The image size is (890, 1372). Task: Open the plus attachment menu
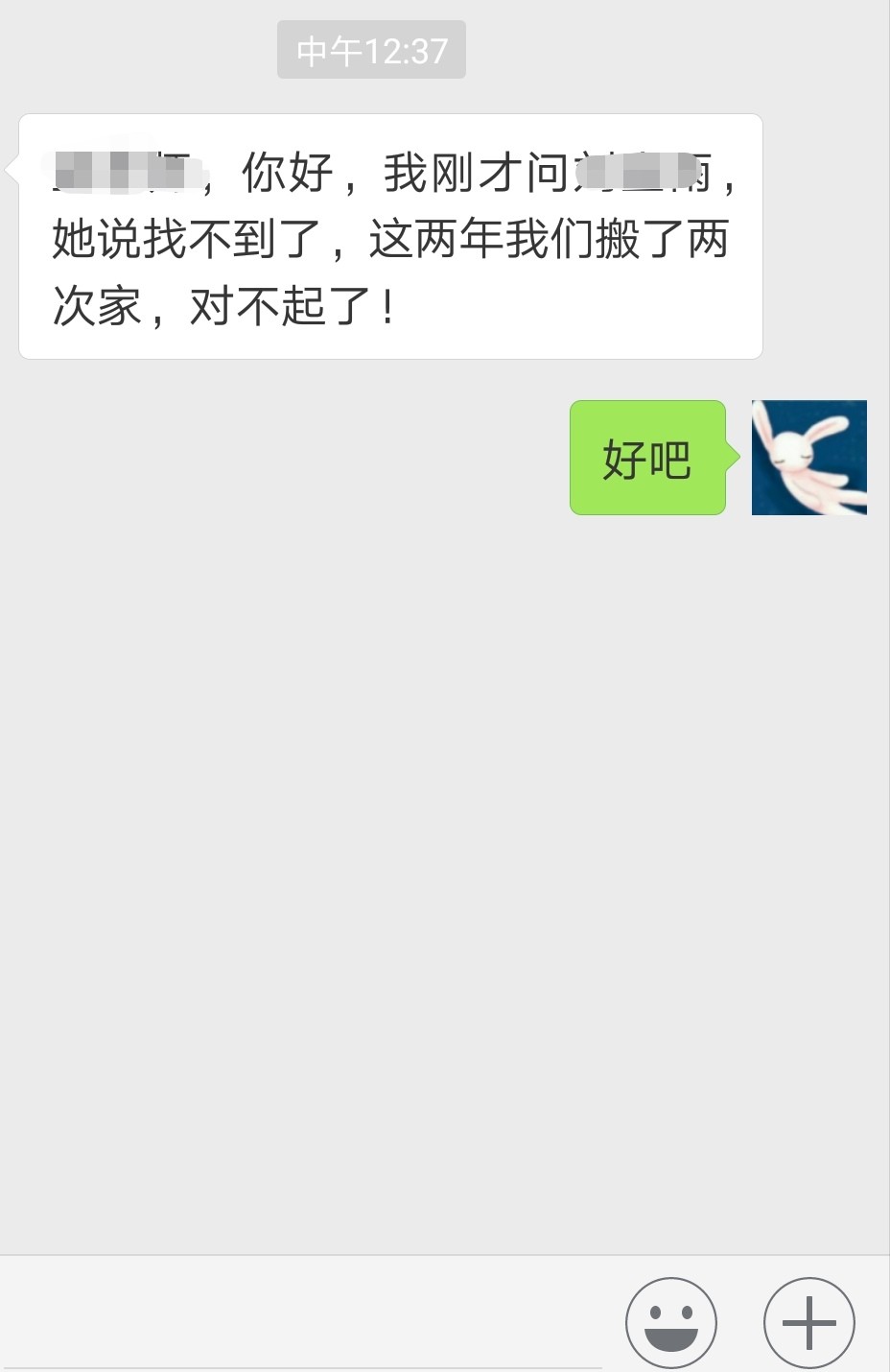pyautogui.click(x=808, y=1322)
